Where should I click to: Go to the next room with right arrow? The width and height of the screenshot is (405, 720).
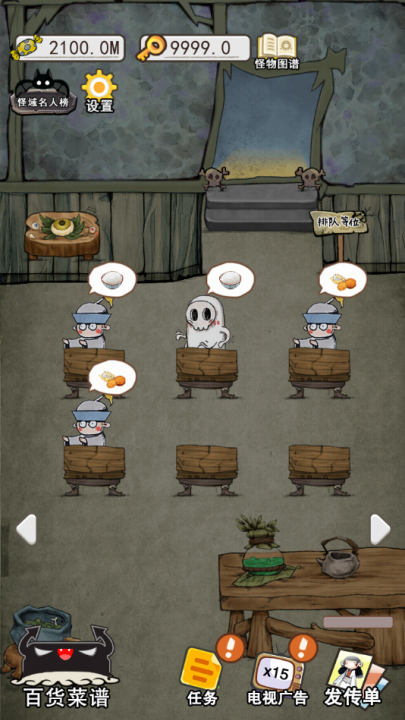pos(380,529)
